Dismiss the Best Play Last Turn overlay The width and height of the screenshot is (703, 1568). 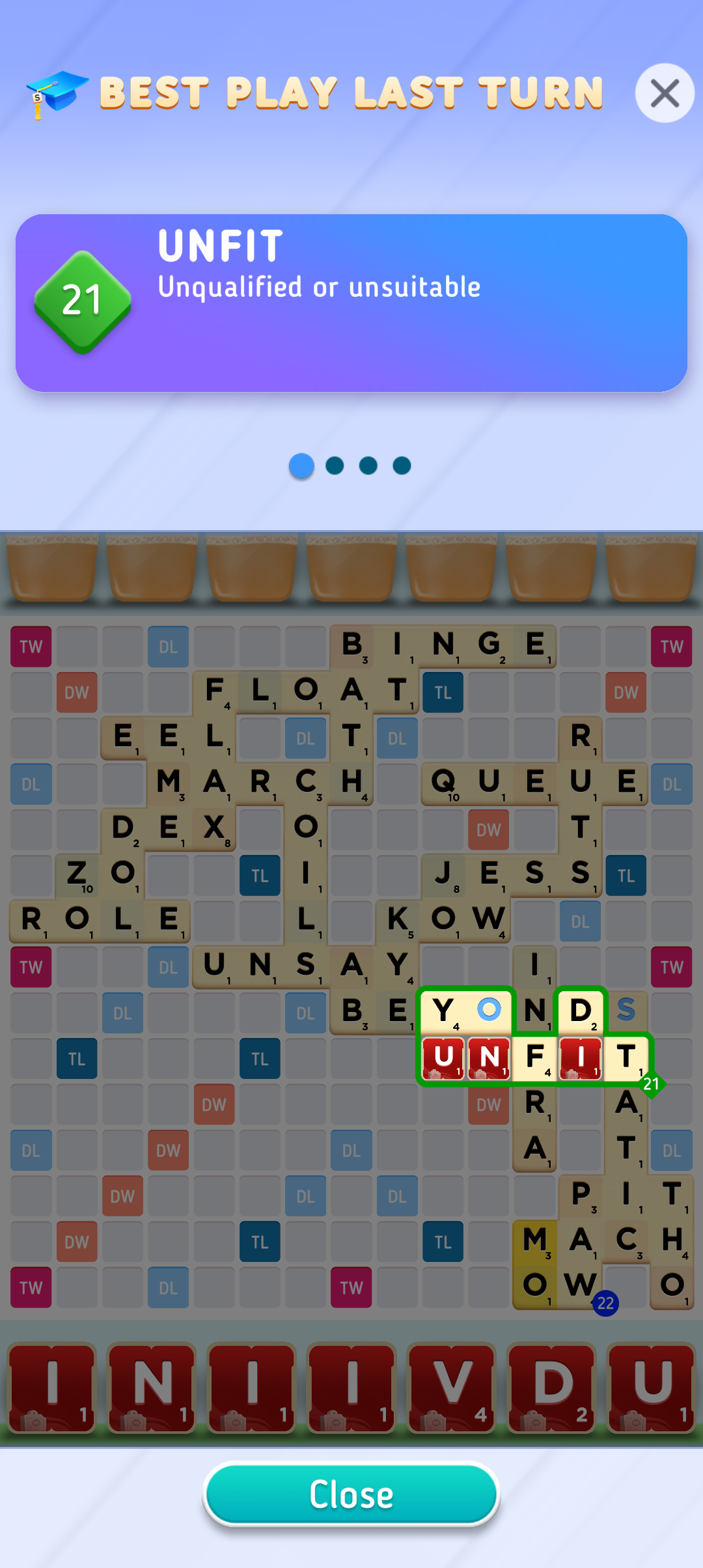click(x=665, y=93)
